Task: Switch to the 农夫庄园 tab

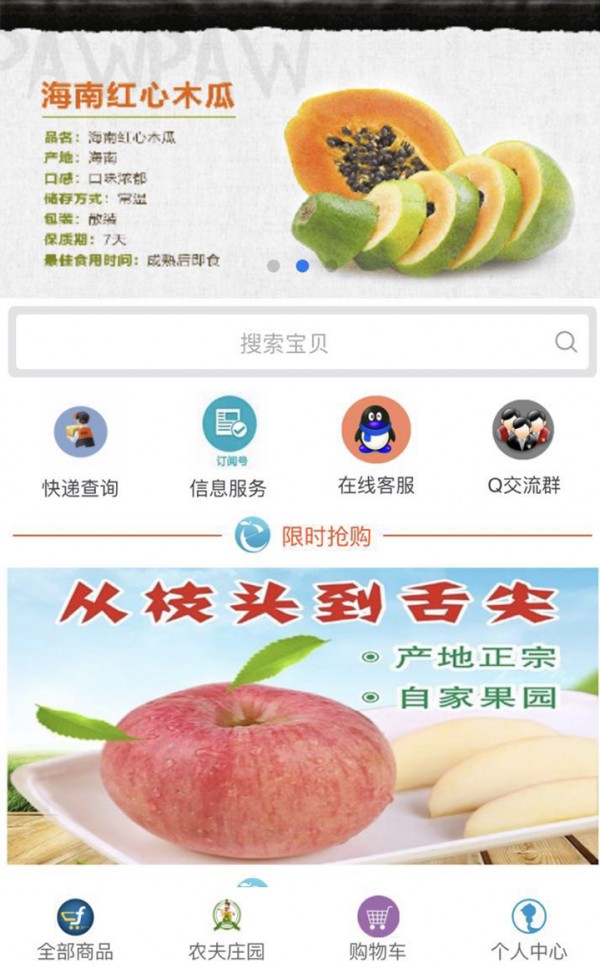Action: [x=226, y=929]
